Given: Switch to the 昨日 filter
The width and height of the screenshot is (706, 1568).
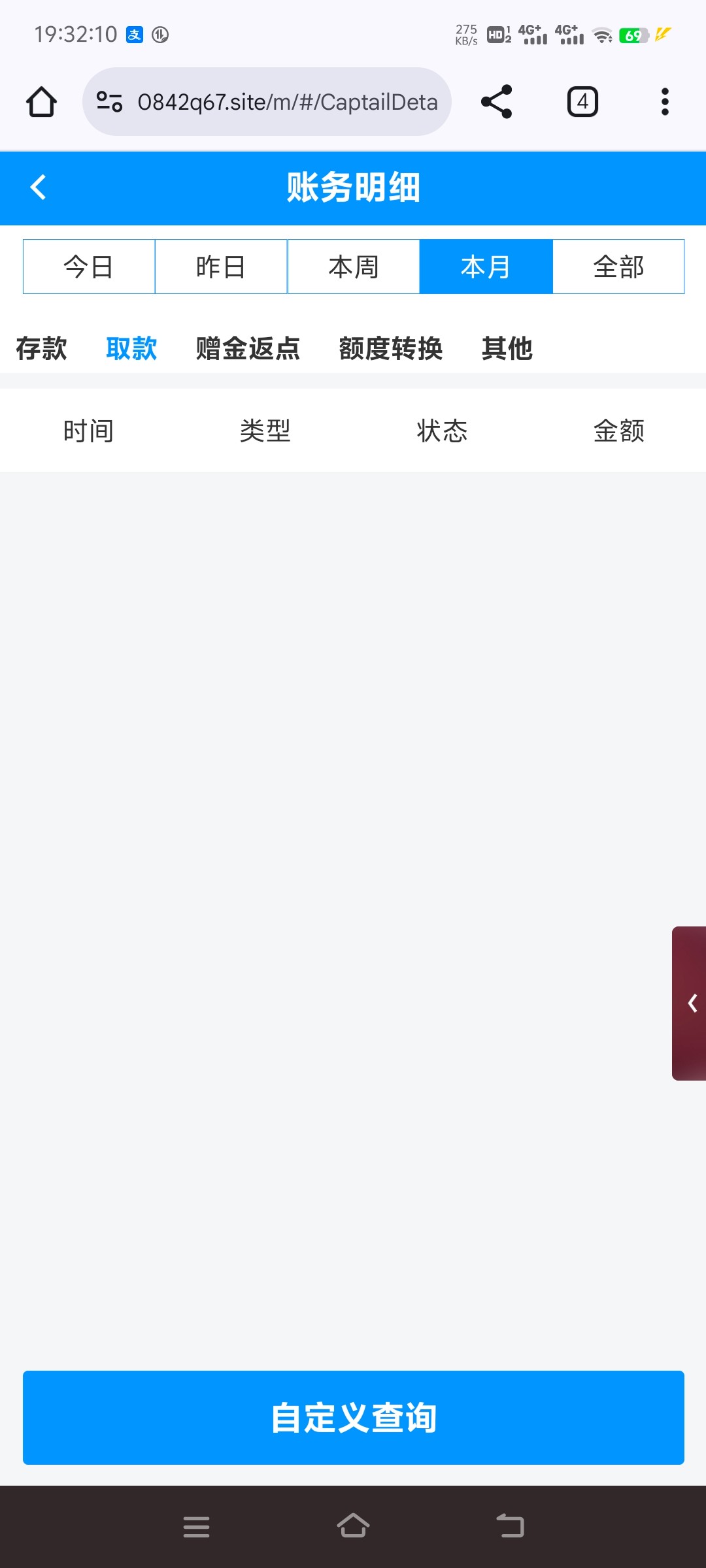Looking at the screenshot, I should click(x=221, y=267).
